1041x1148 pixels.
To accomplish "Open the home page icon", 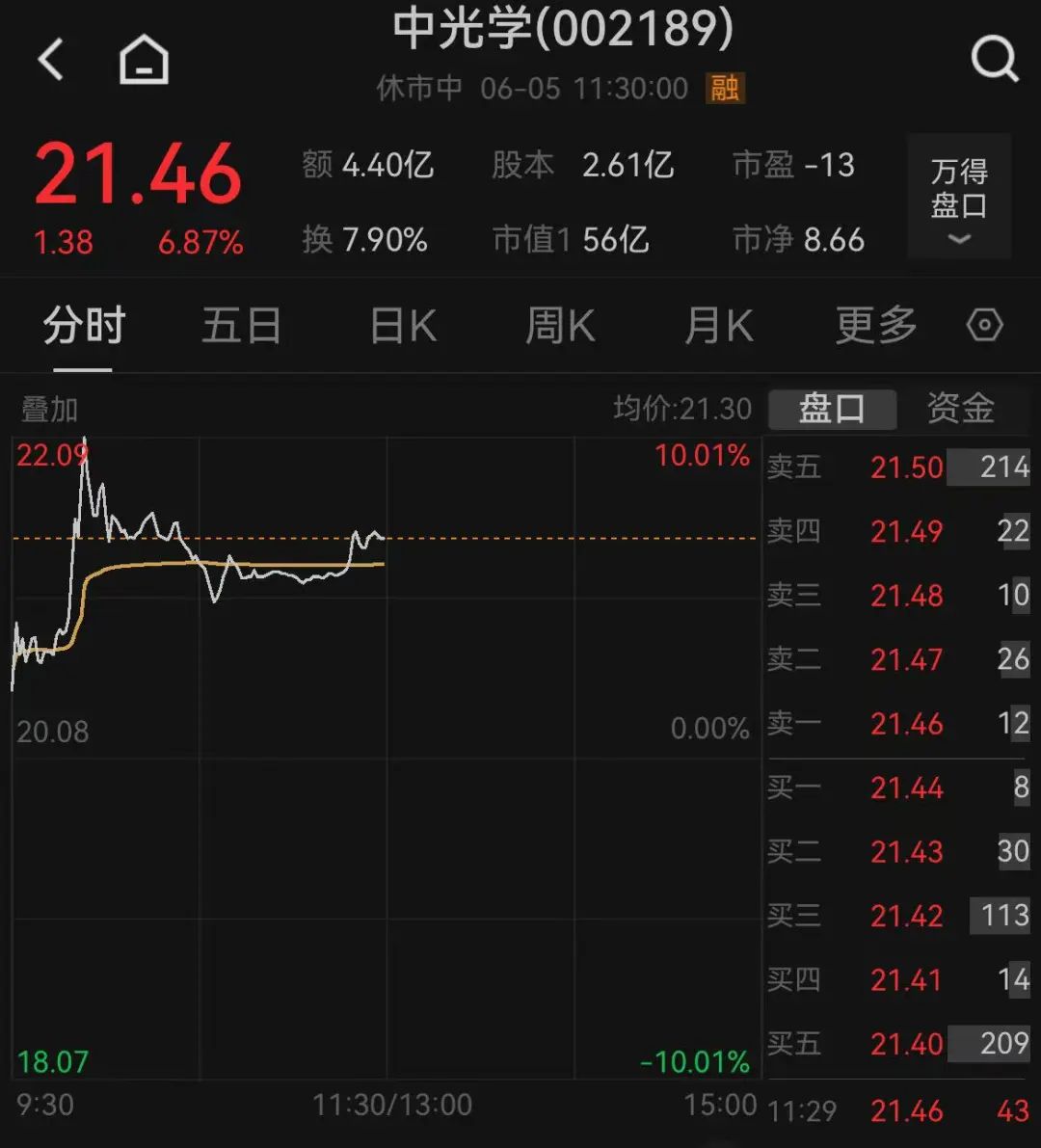I will 144,60.
